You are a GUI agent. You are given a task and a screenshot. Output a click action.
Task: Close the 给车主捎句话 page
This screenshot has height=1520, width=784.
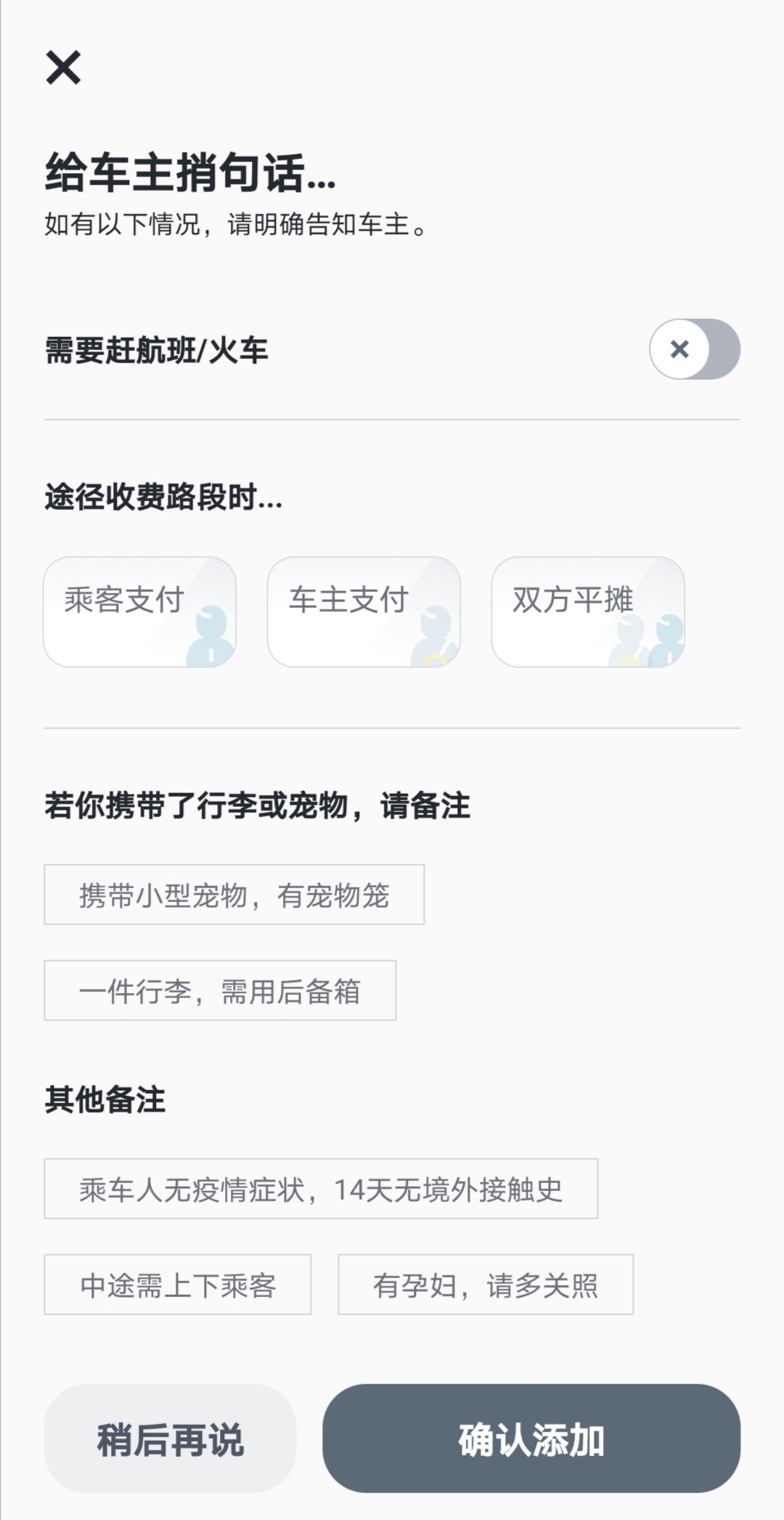pyautogui.click(x=63, y=68)
